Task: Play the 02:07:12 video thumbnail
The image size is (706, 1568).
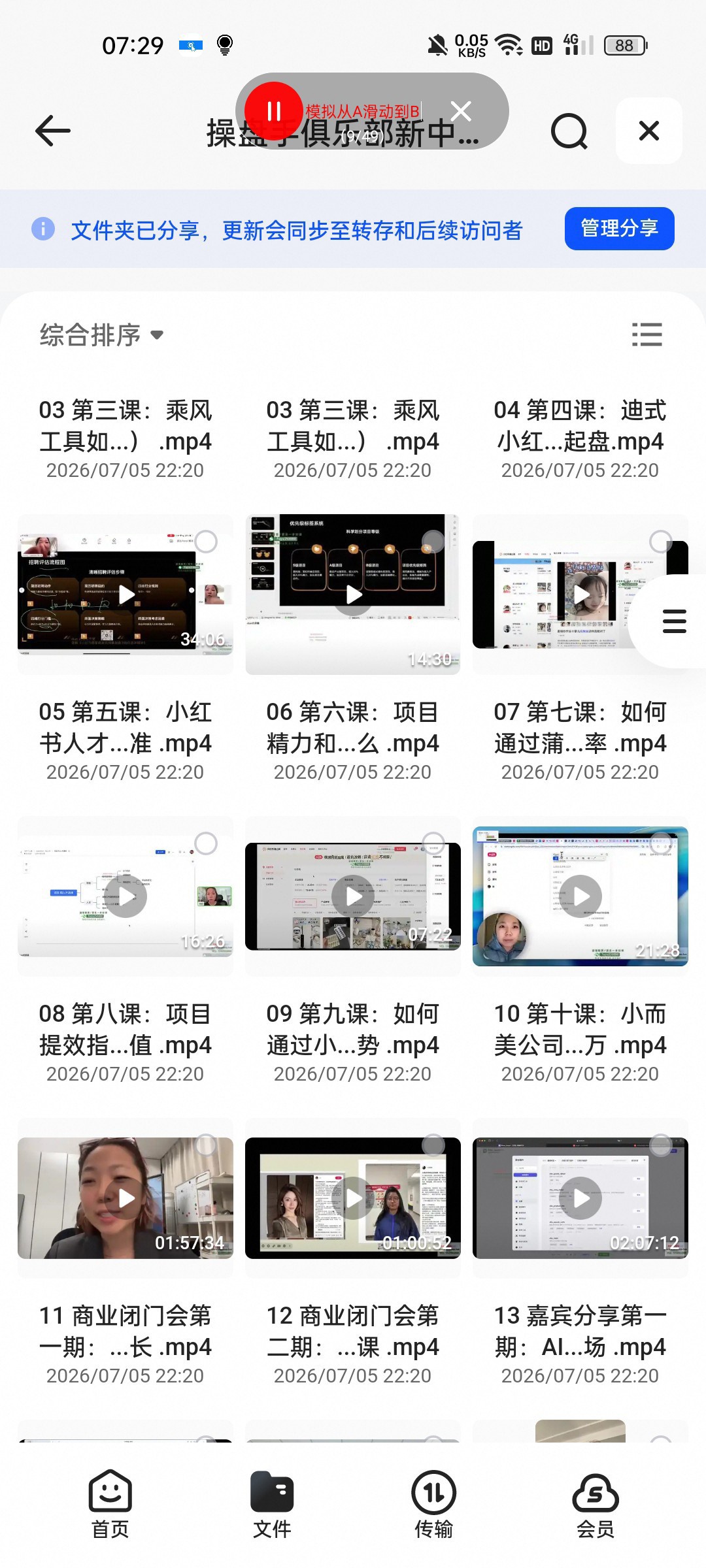Action: click(580, 1198)
